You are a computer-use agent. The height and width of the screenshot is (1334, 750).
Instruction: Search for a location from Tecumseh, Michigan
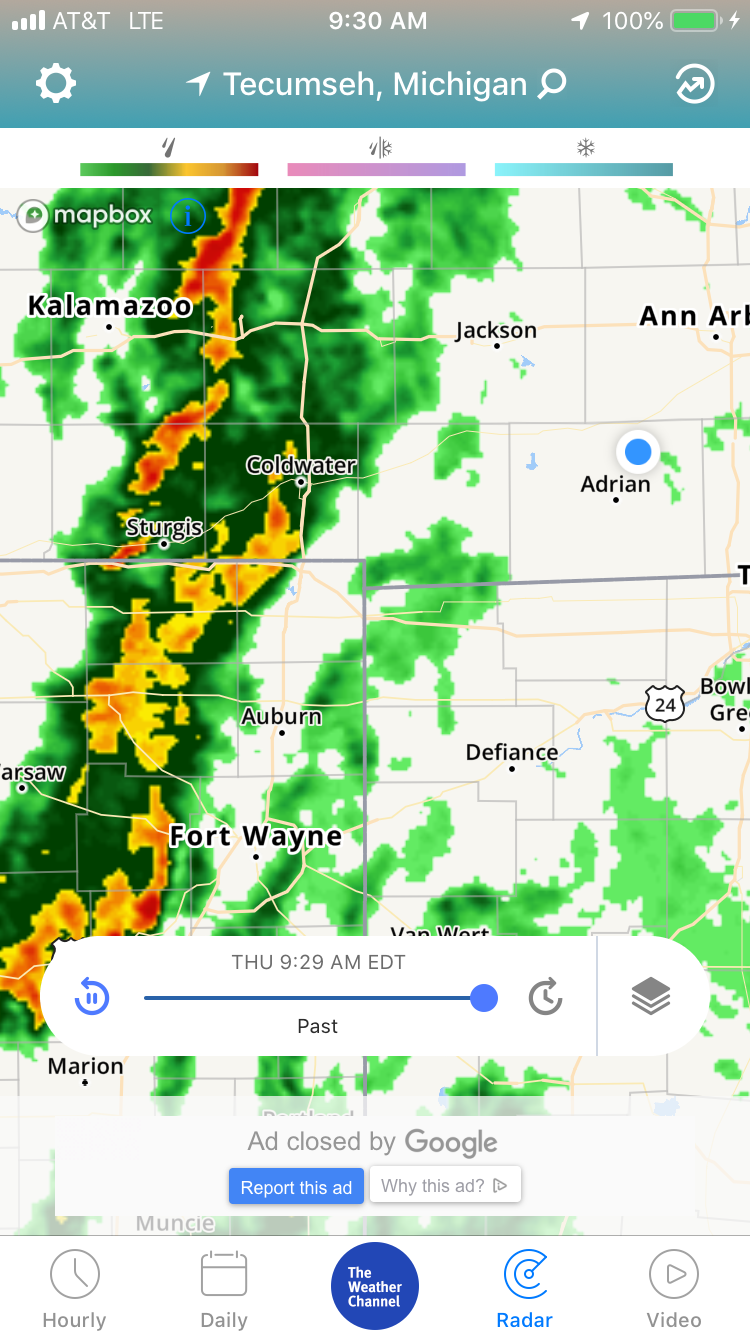coord(552,84)
